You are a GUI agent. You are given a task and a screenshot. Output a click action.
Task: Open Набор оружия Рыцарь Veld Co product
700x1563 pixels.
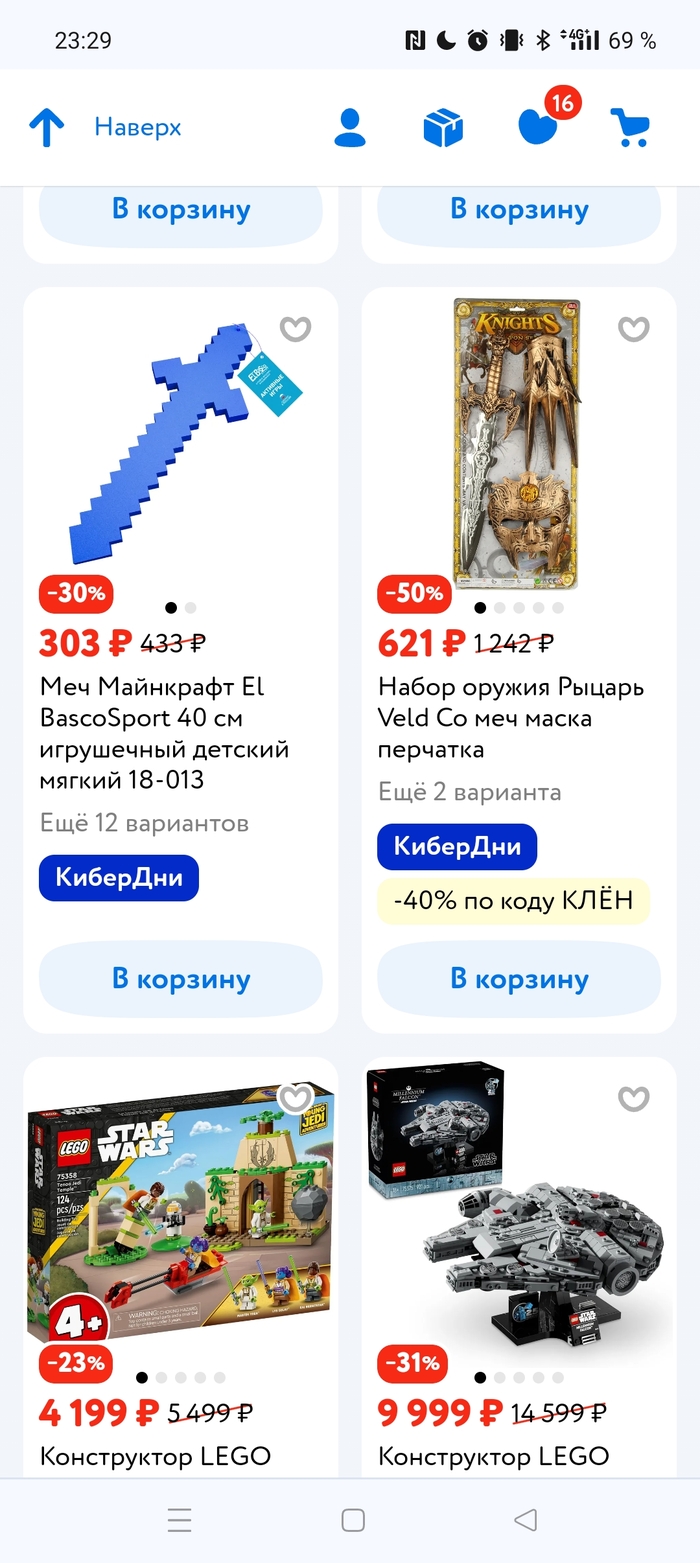point(511,718)
